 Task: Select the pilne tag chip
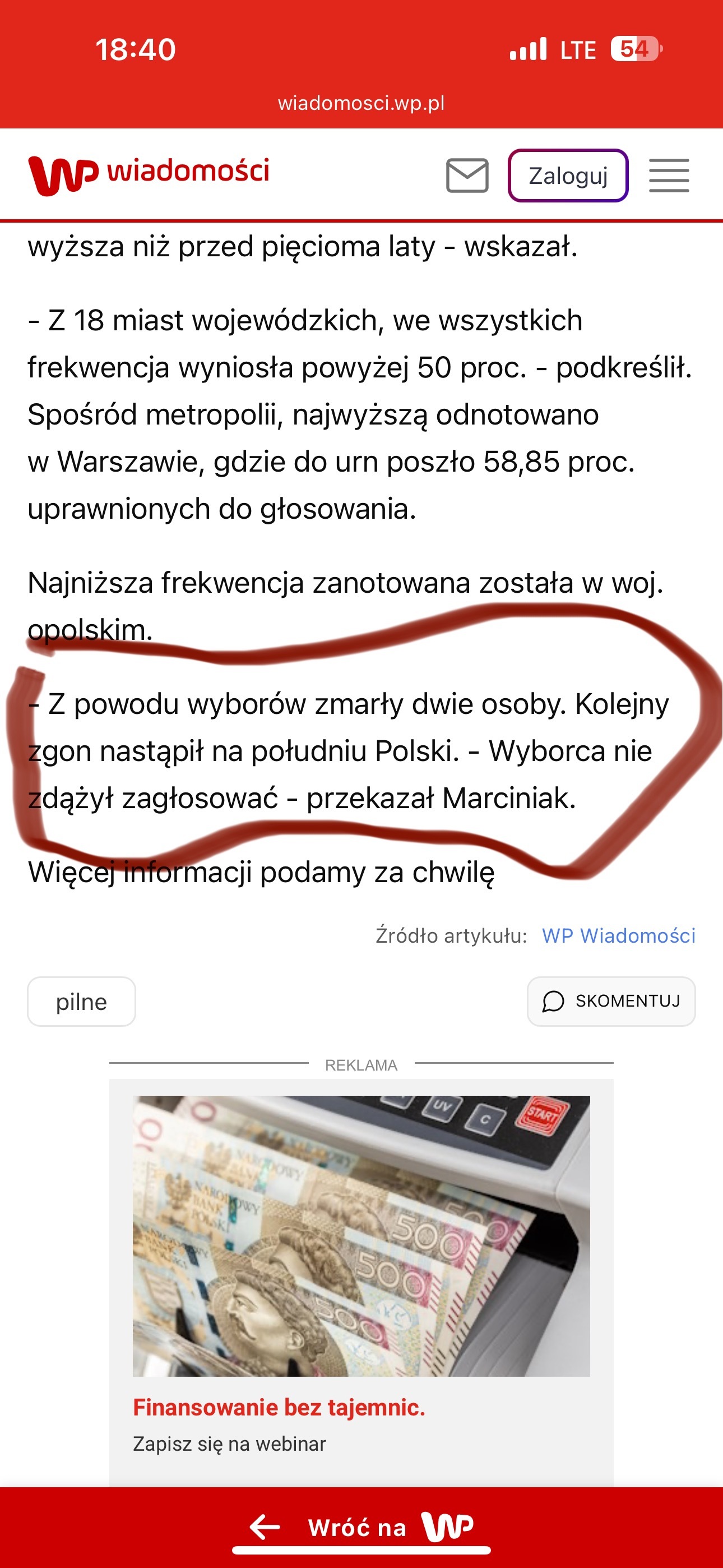coord(81,1001)
